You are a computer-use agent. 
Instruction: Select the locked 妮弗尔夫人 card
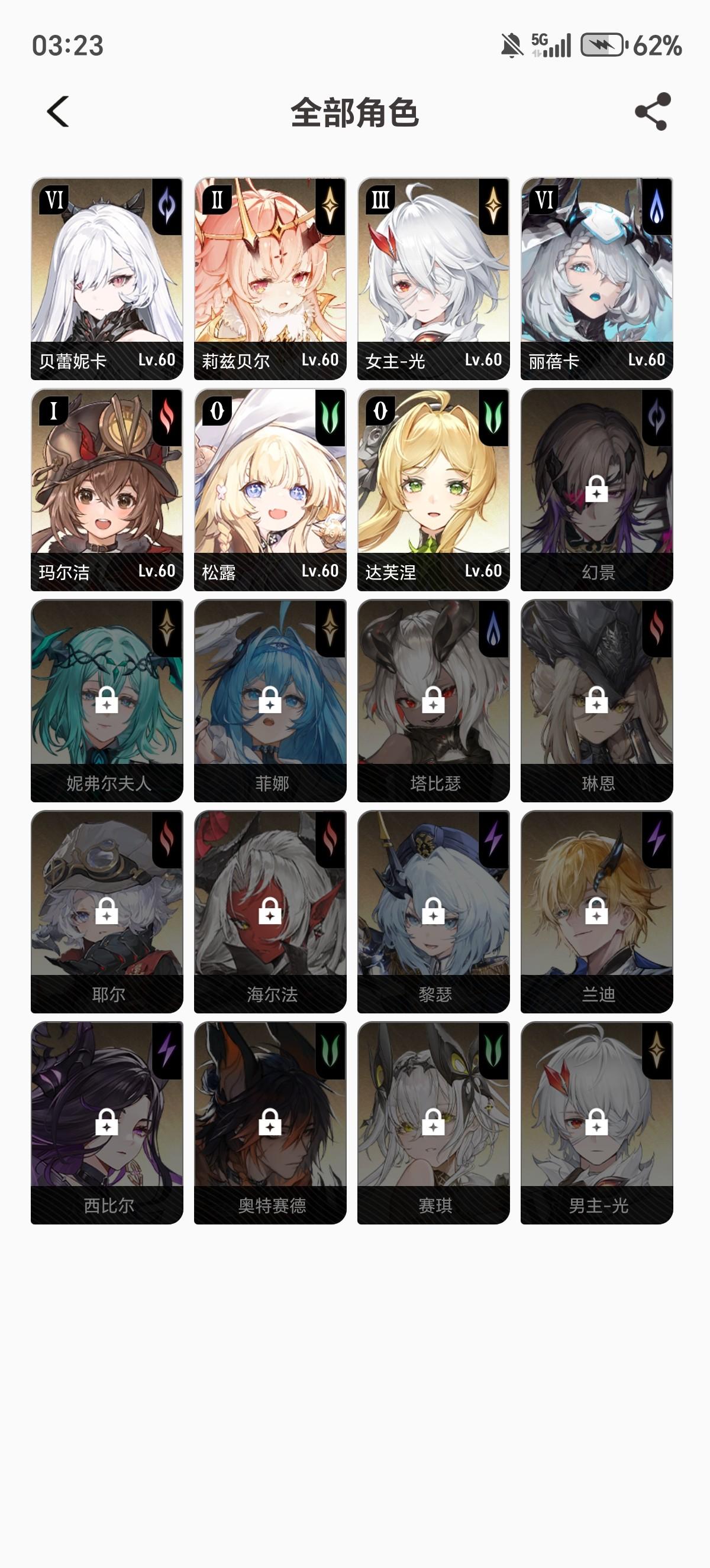(x=106, y=701)
